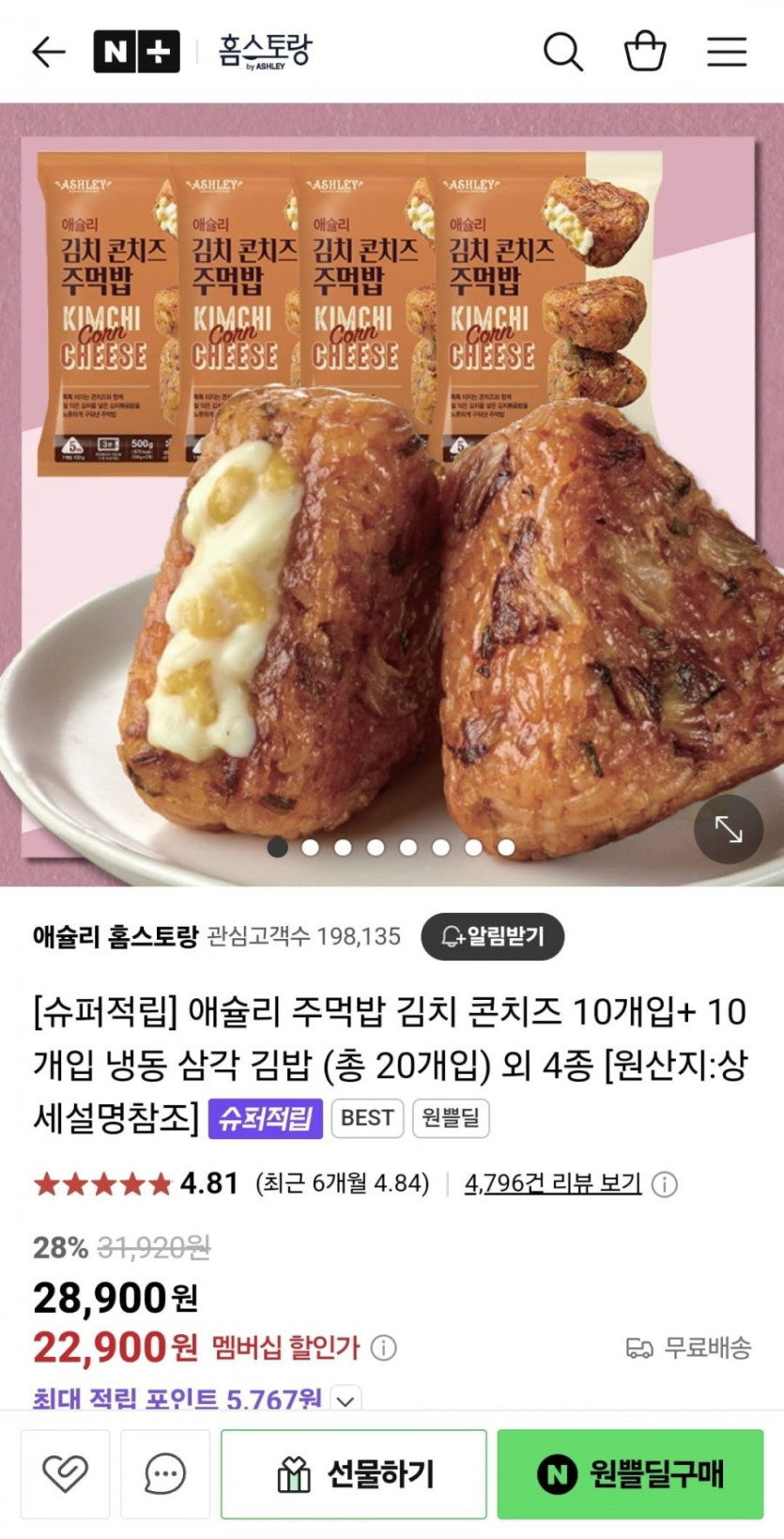Open the 멤버십 할인가 info icon
The image size is (784, 1539).
[x=383, y=1348]
